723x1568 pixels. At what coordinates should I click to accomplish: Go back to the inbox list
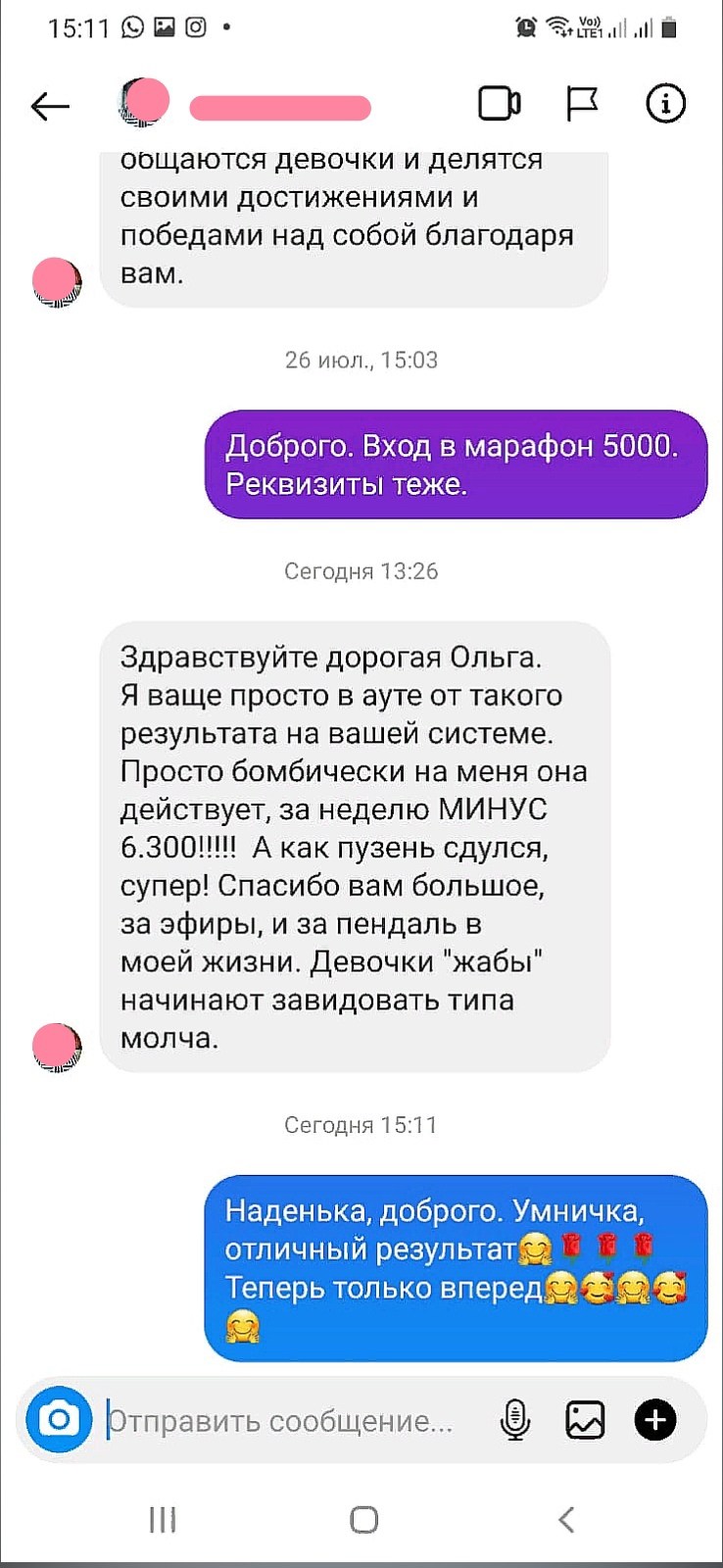tap(50, 105)
